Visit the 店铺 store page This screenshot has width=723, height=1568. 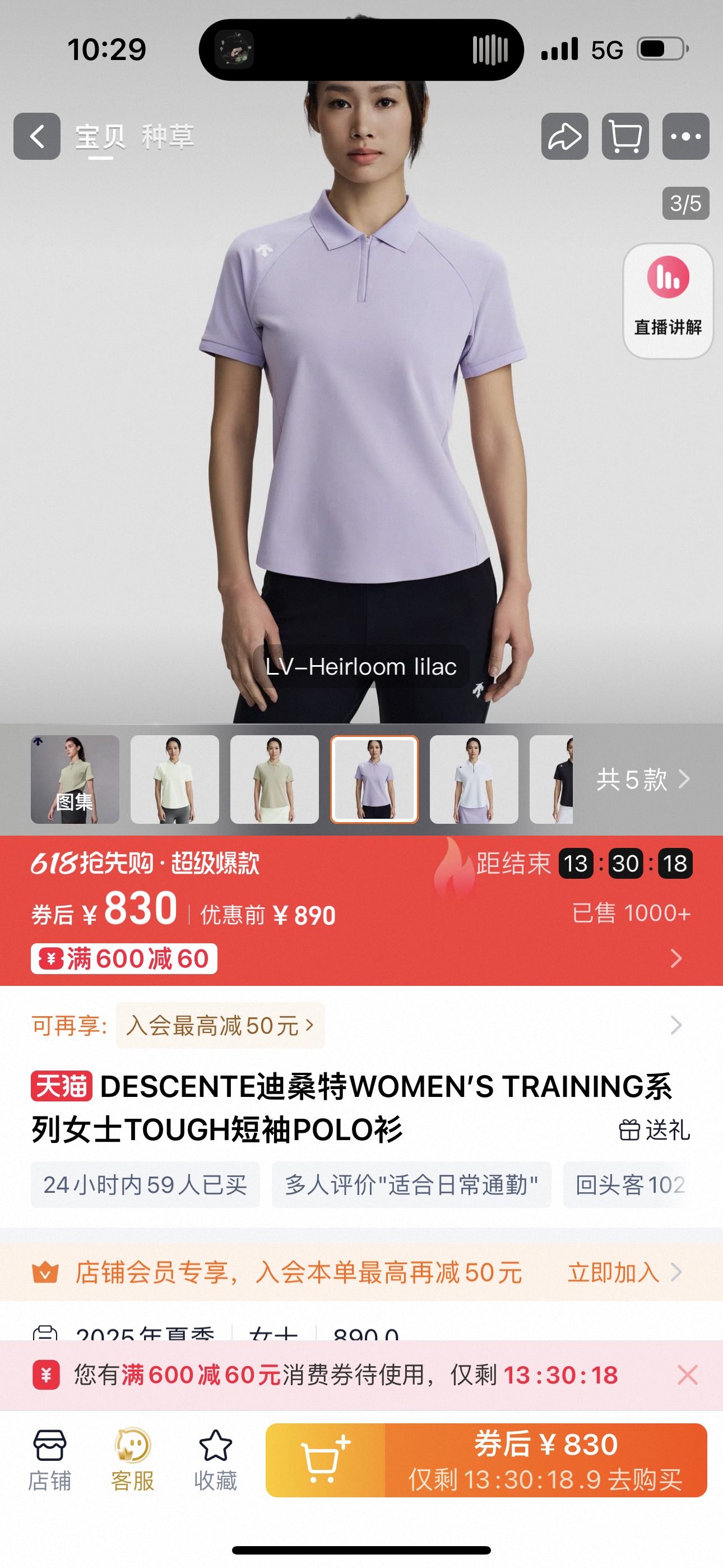[x=49, y=1460]
